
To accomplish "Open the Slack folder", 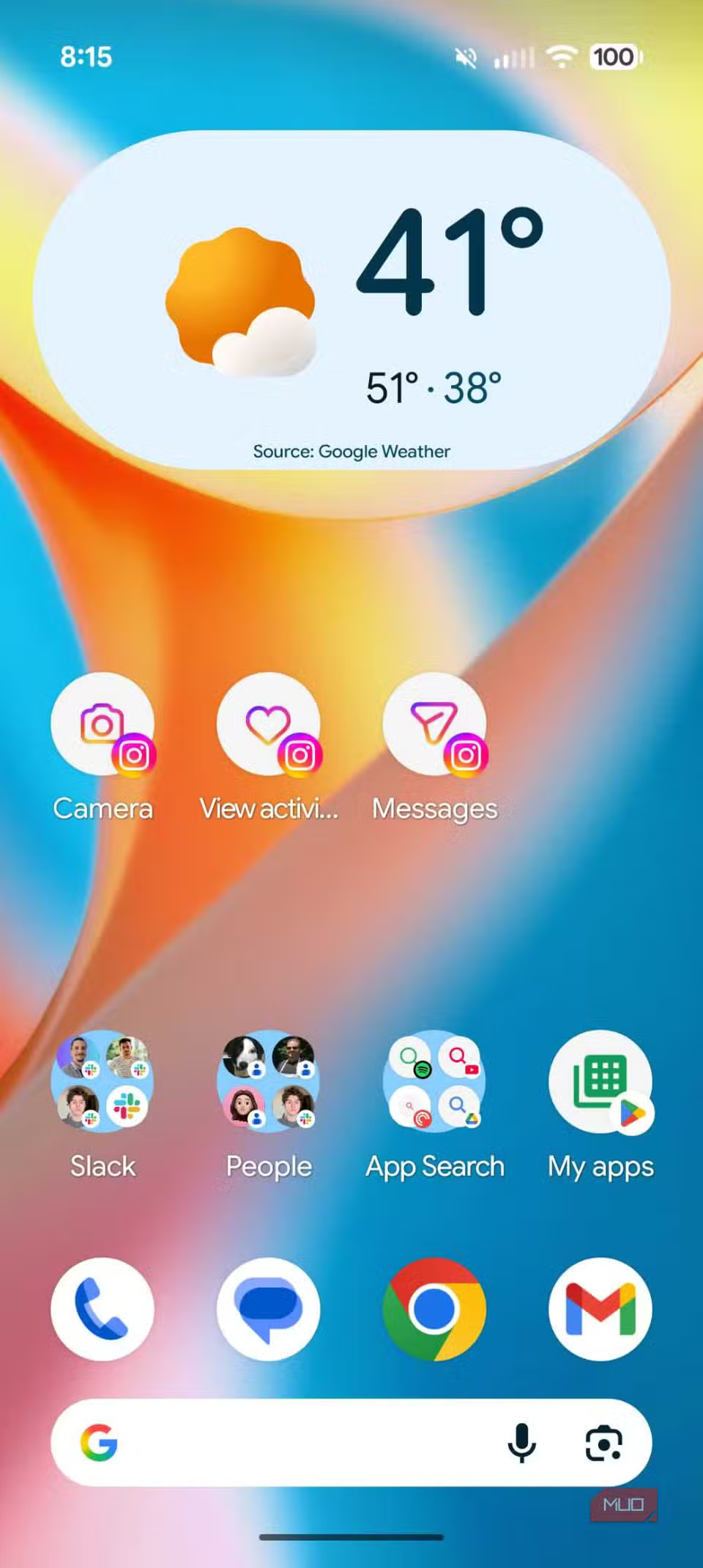I will [103, 1082].
